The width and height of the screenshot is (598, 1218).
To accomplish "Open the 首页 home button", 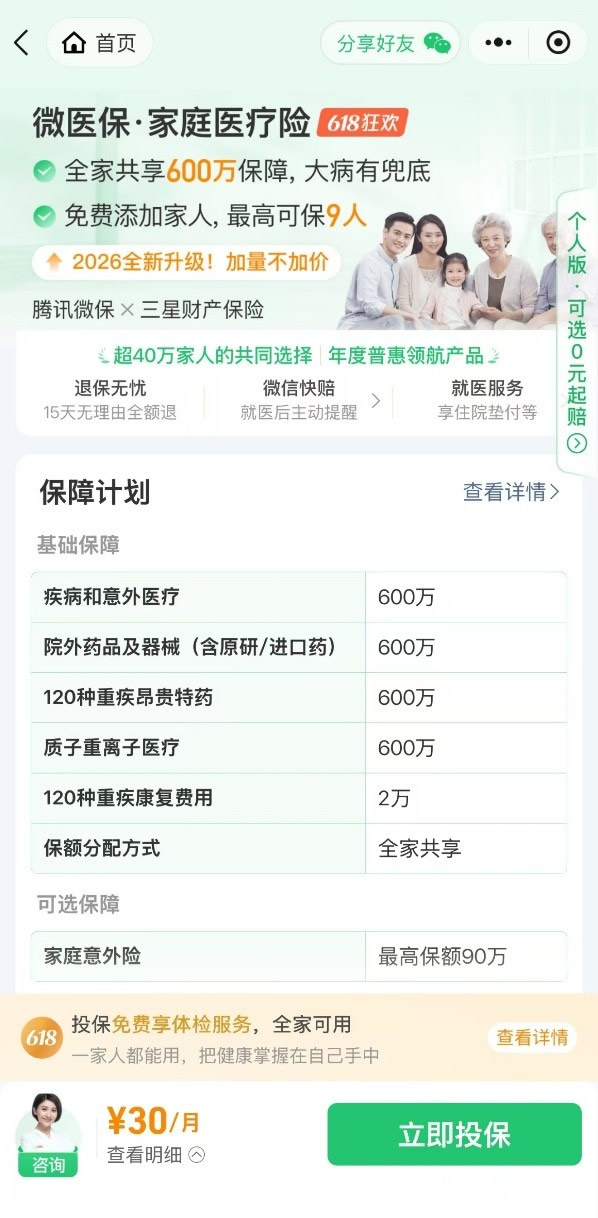I will 99,43.
